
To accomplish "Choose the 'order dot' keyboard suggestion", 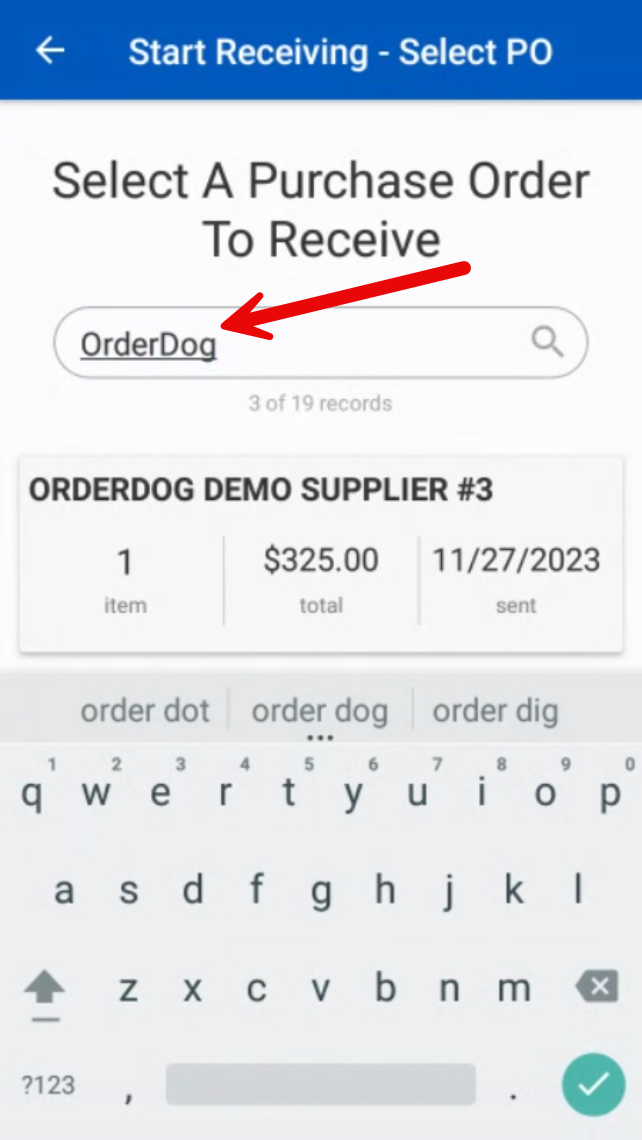I will tap(146, 711).
